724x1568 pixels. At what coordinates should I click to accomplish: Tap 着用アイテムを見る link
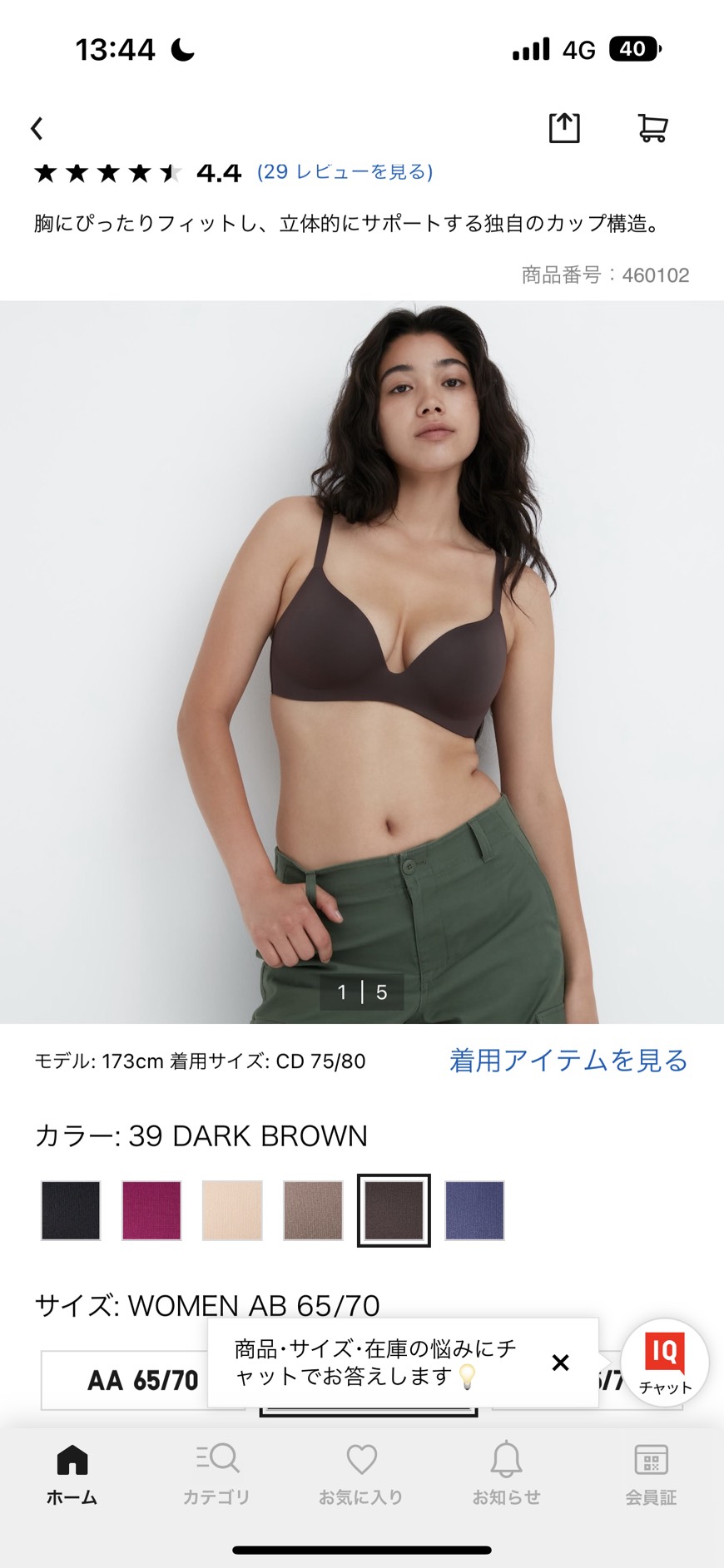pyautogui.click(x=569, y=1061)
